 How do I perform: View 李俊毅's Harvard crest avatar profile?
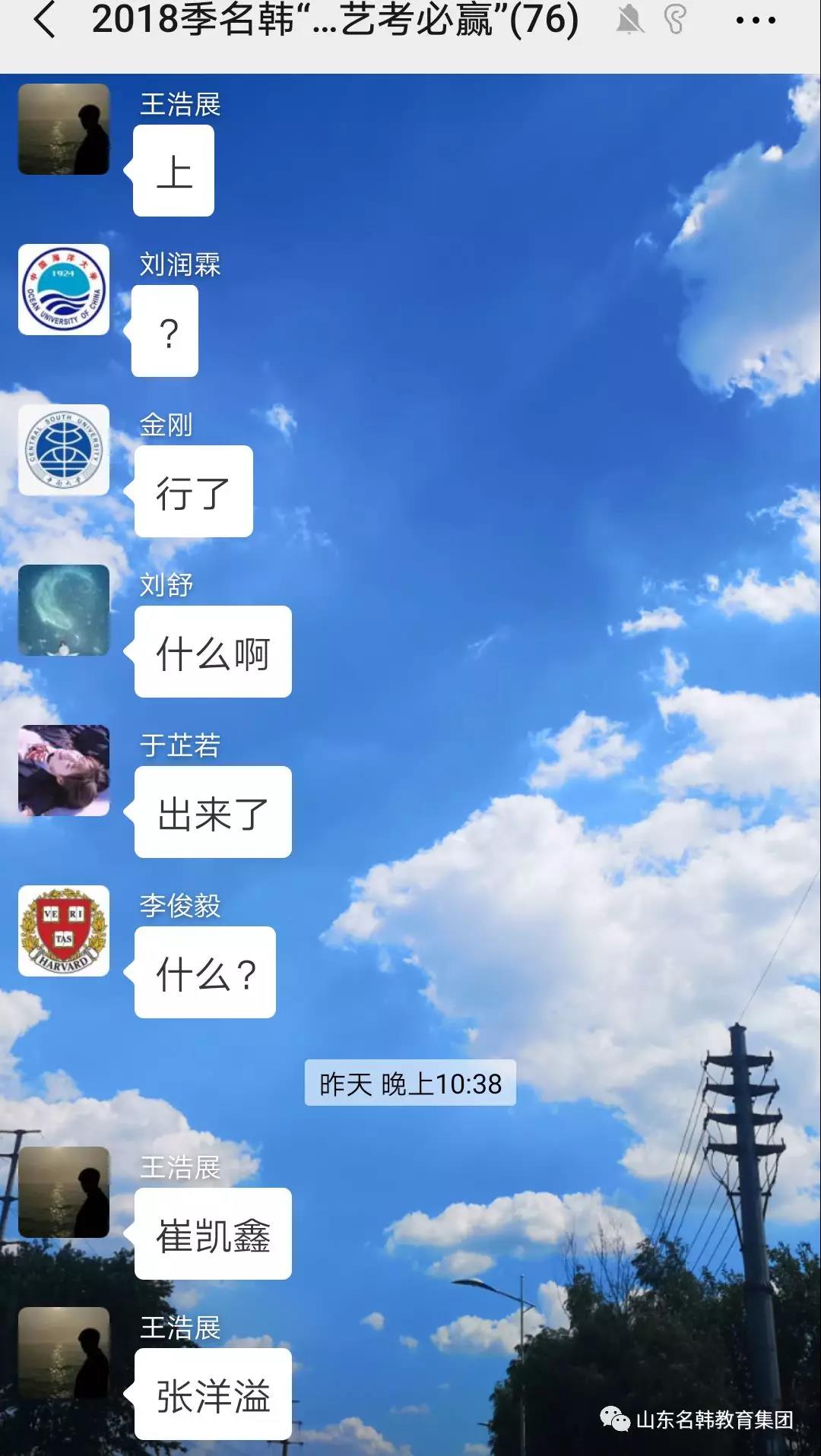[x=64, y=931]
